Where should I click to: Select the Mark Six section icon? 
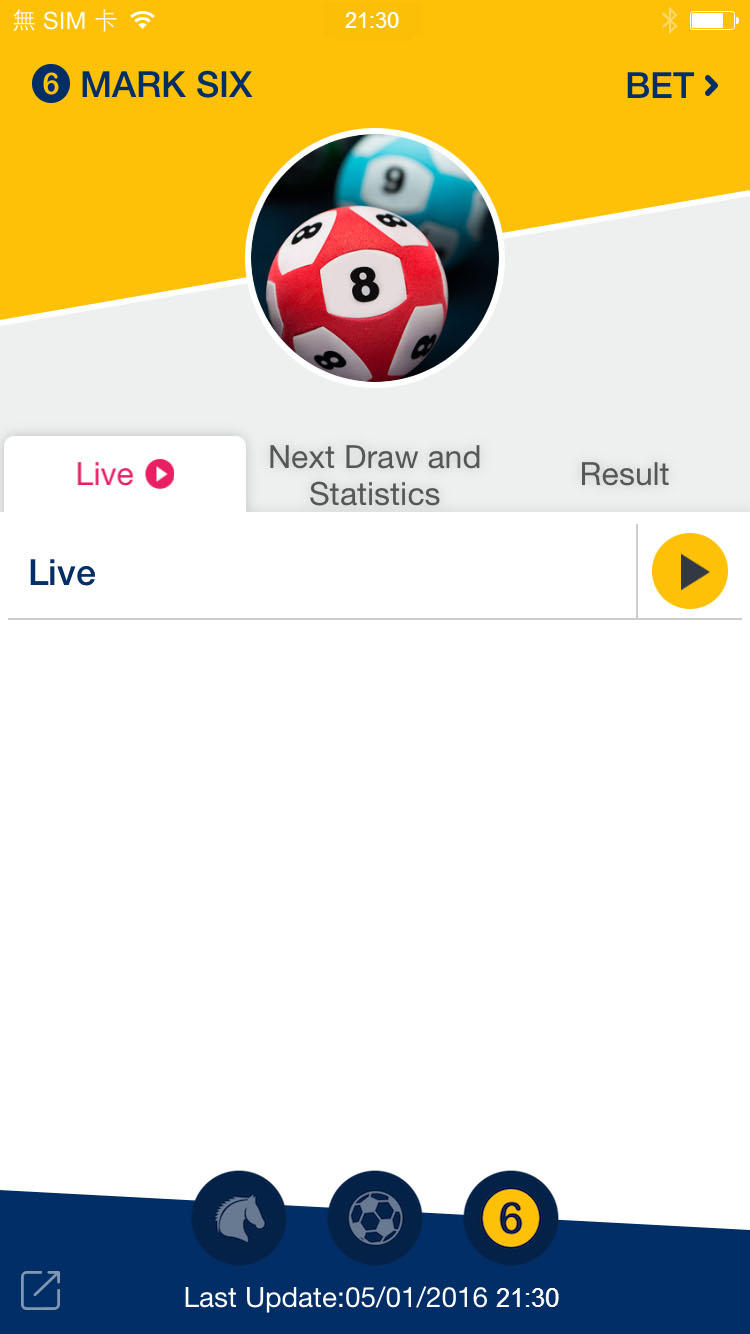[511, 1218]
